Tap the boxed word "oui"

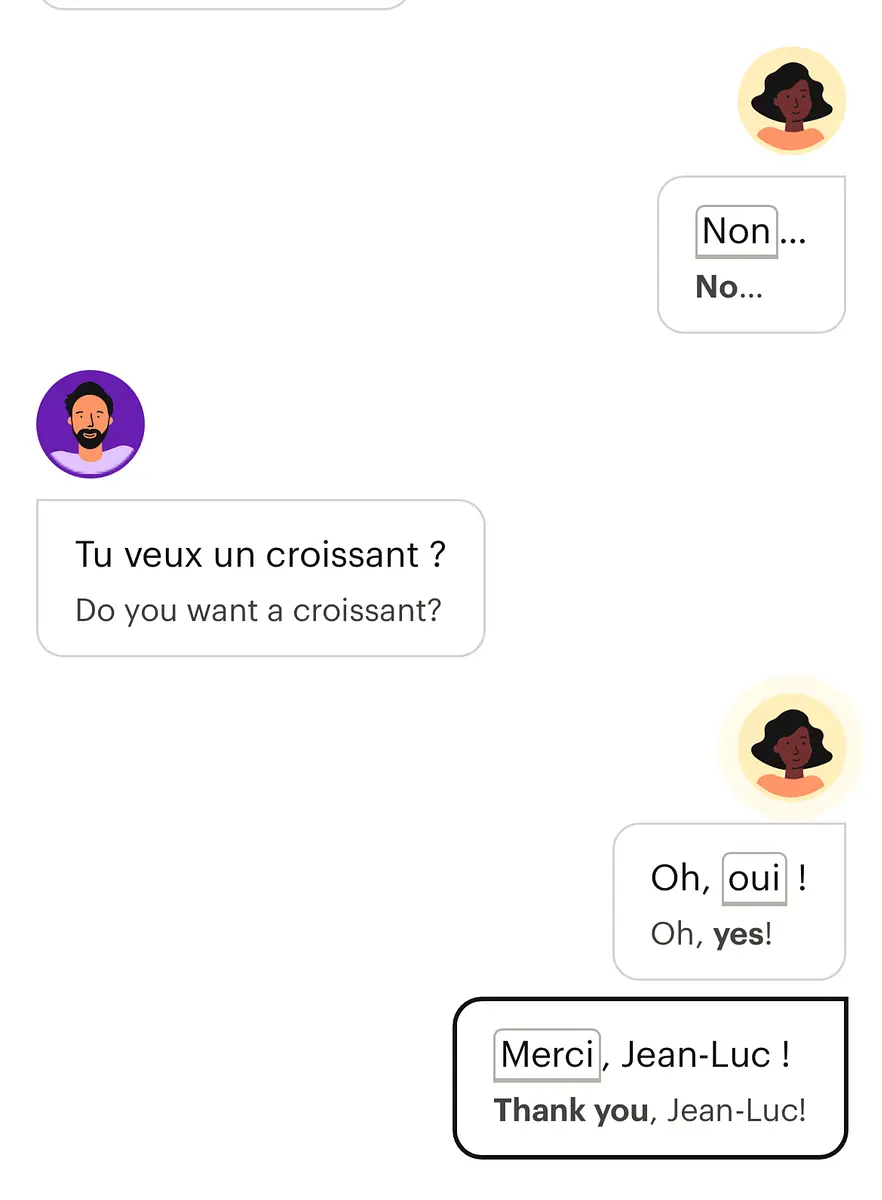(x=754, y=879)
